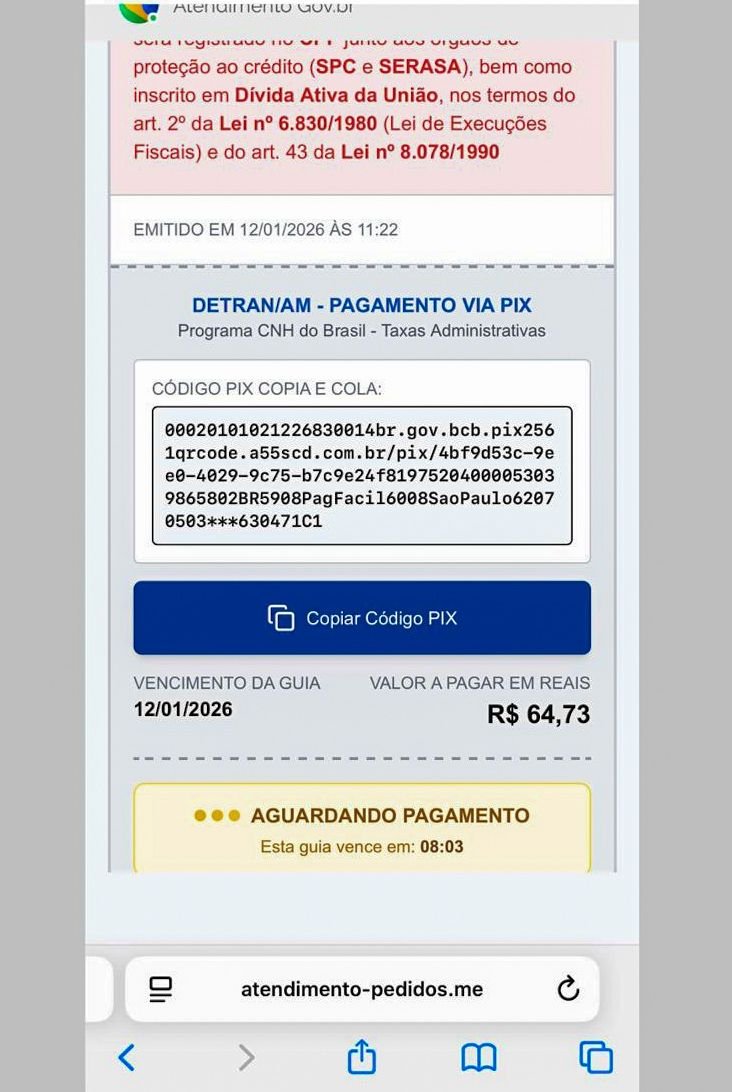This screenshot has width=732, height=1092.
Task: Open the share sheet
Action: tap(362, 1057)
